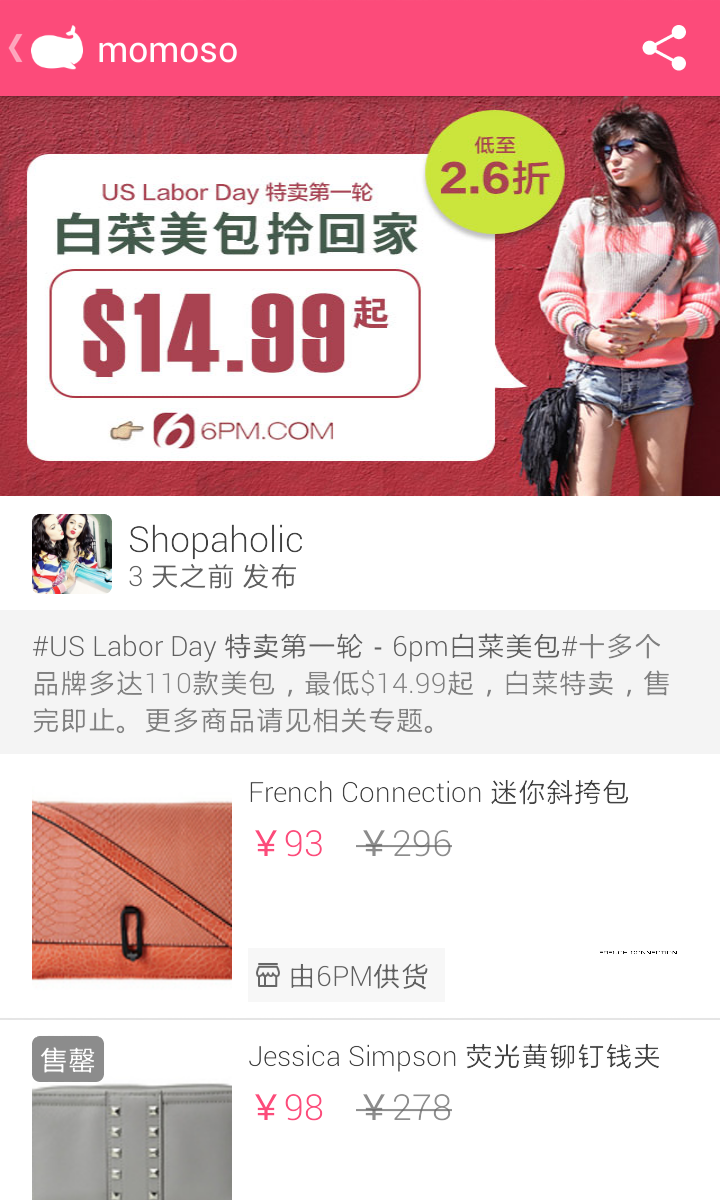The image size is (720, 1200).
Task: Open Shopaholic's profile avatar
Action: 72,554
